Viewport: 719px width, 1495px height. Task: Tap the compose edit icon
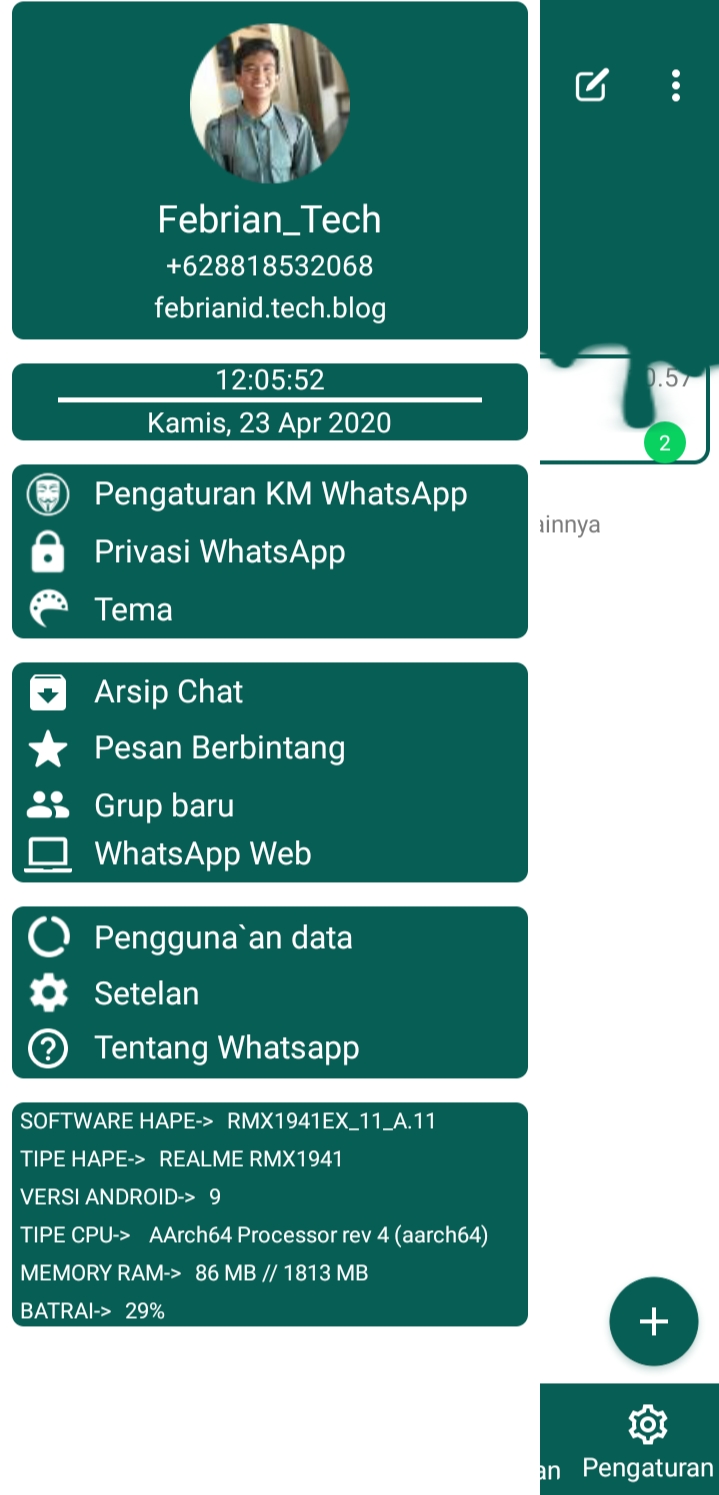click(x=592, y=85)
